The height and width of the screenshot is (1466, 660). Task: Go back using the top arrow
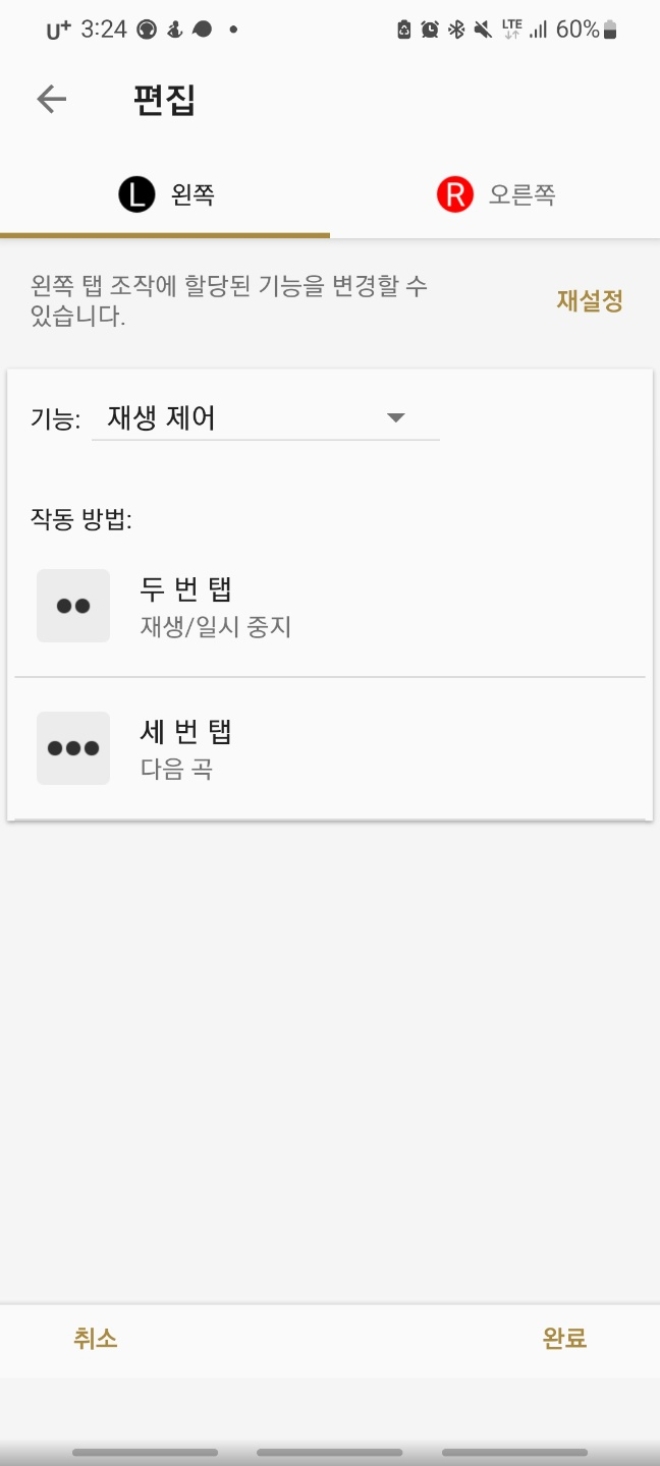click(x=51, y=99)
